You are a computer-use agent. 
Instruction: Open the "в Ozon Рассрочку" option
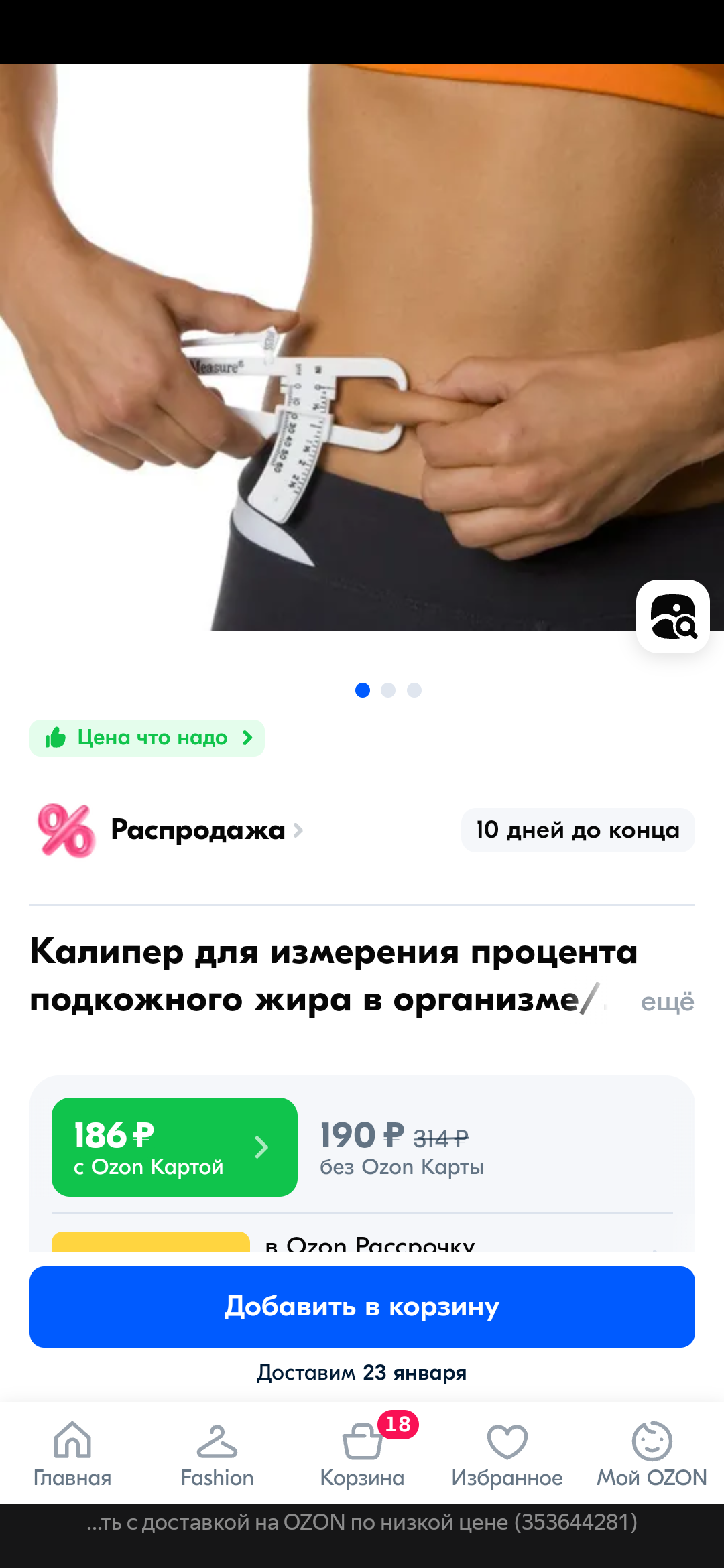coord(370,1244)
